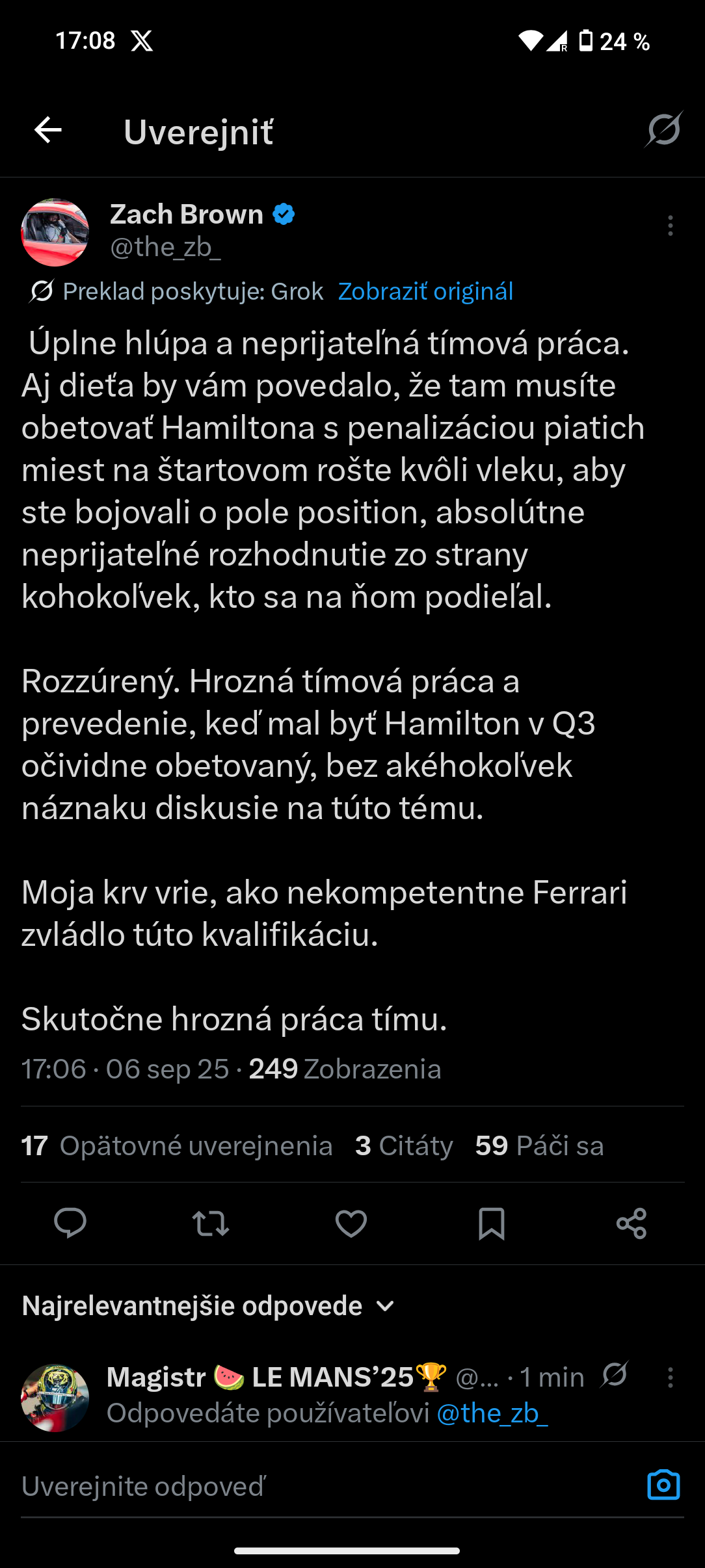Tap Zobraziť originál link
The width and height of the screenshot is (705, 1568).
[x=426, y=291]
